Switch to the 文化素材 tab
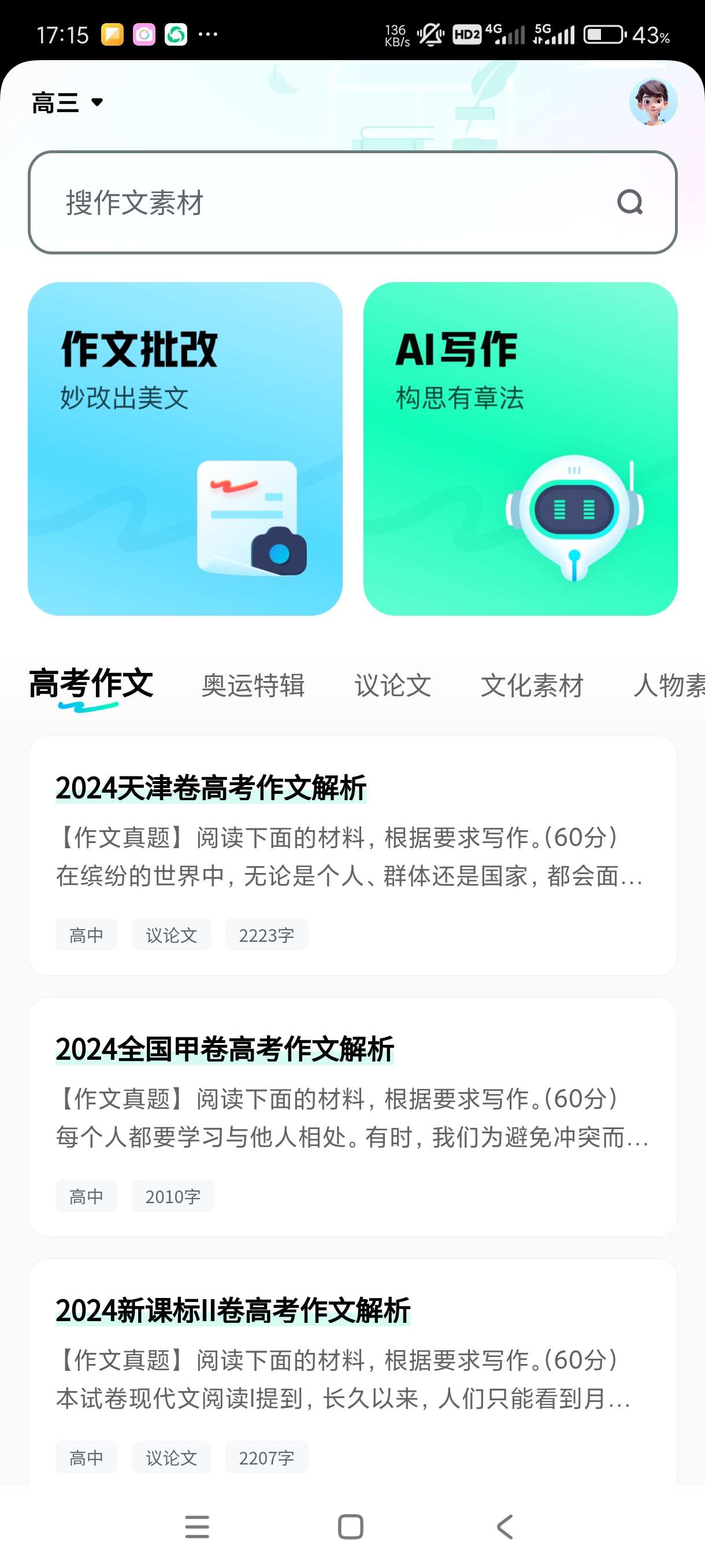Viewport: 705px width, 1568px height. point(532,685)
